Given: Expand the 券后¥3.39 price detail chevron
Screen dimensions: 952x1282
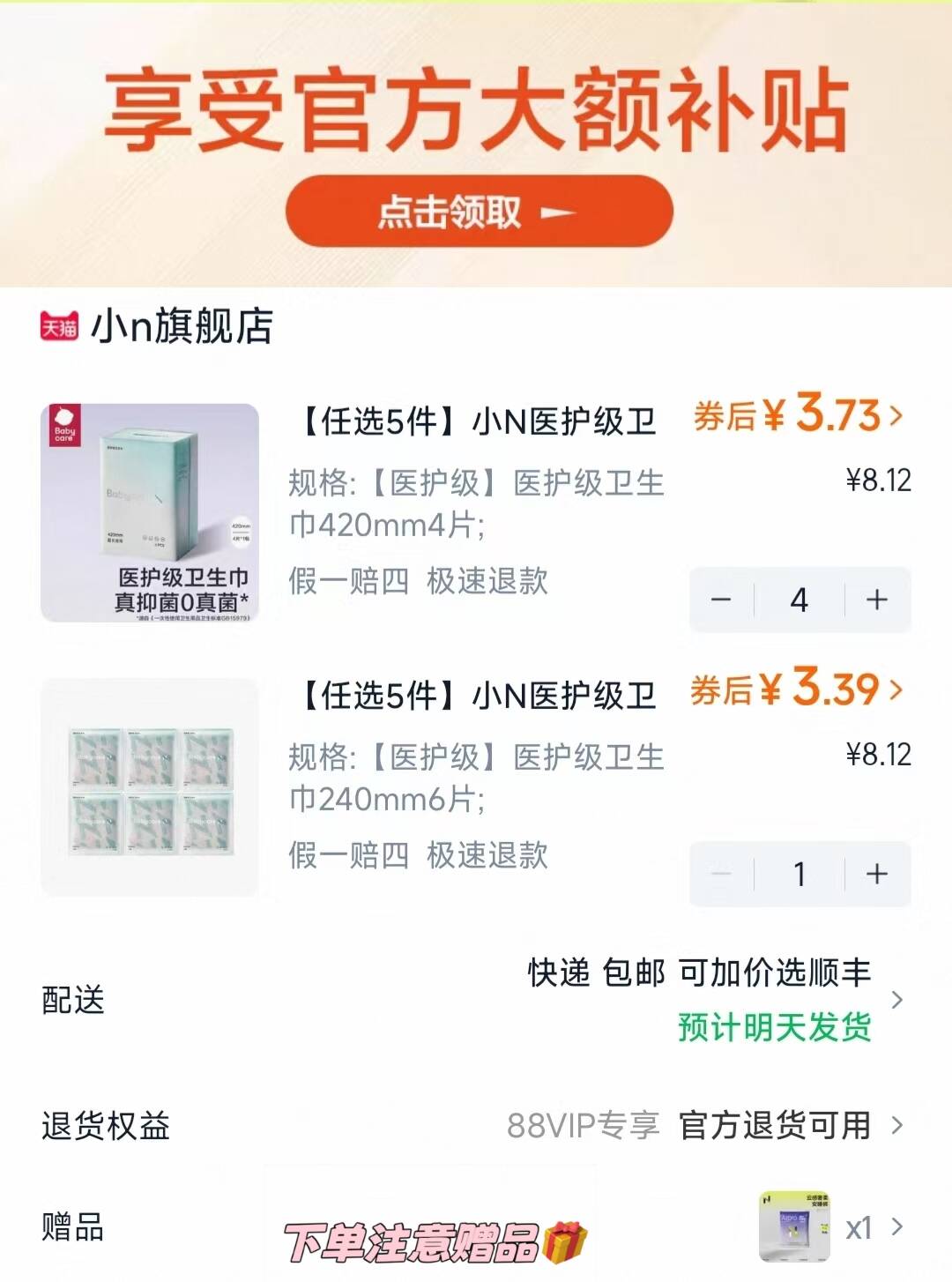Looking at the screenshot, I should point(897,692).
